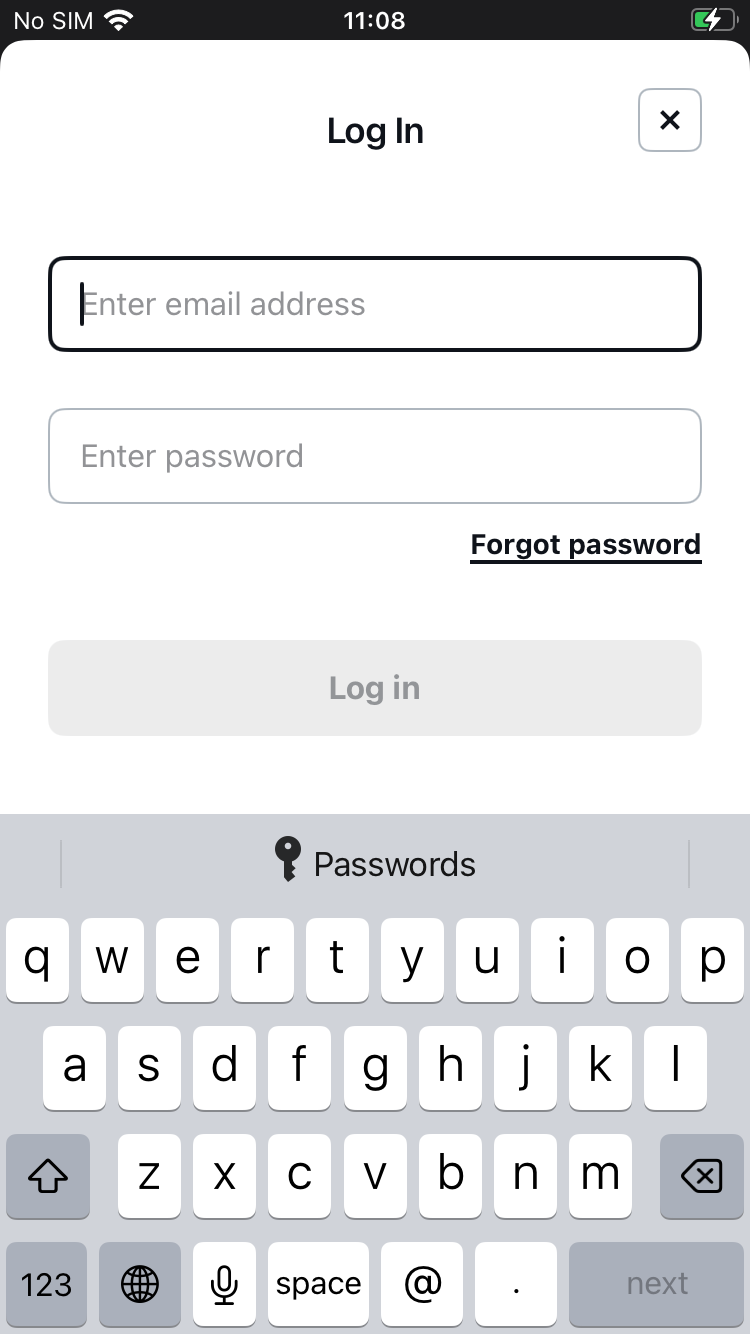Tap the microphone key for dictation
750x1334 pixels.
(223, 1284)
